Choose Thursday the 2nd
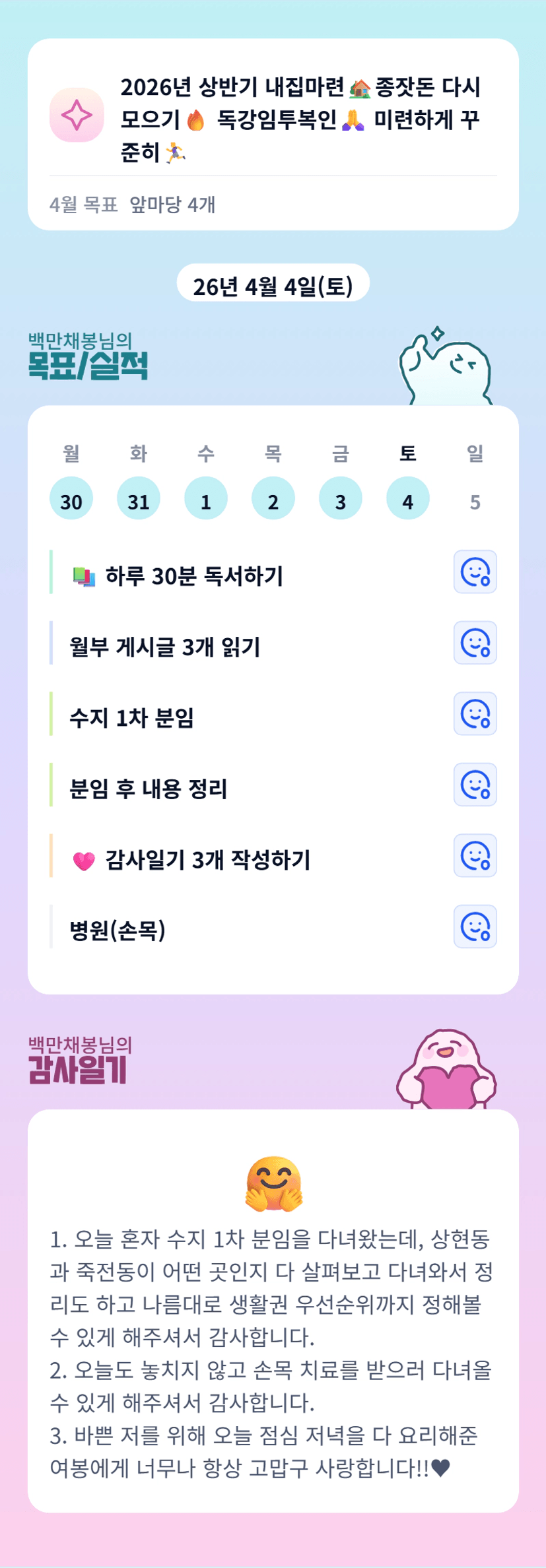The image size is (546, 1568). click(x=273, y=498)
